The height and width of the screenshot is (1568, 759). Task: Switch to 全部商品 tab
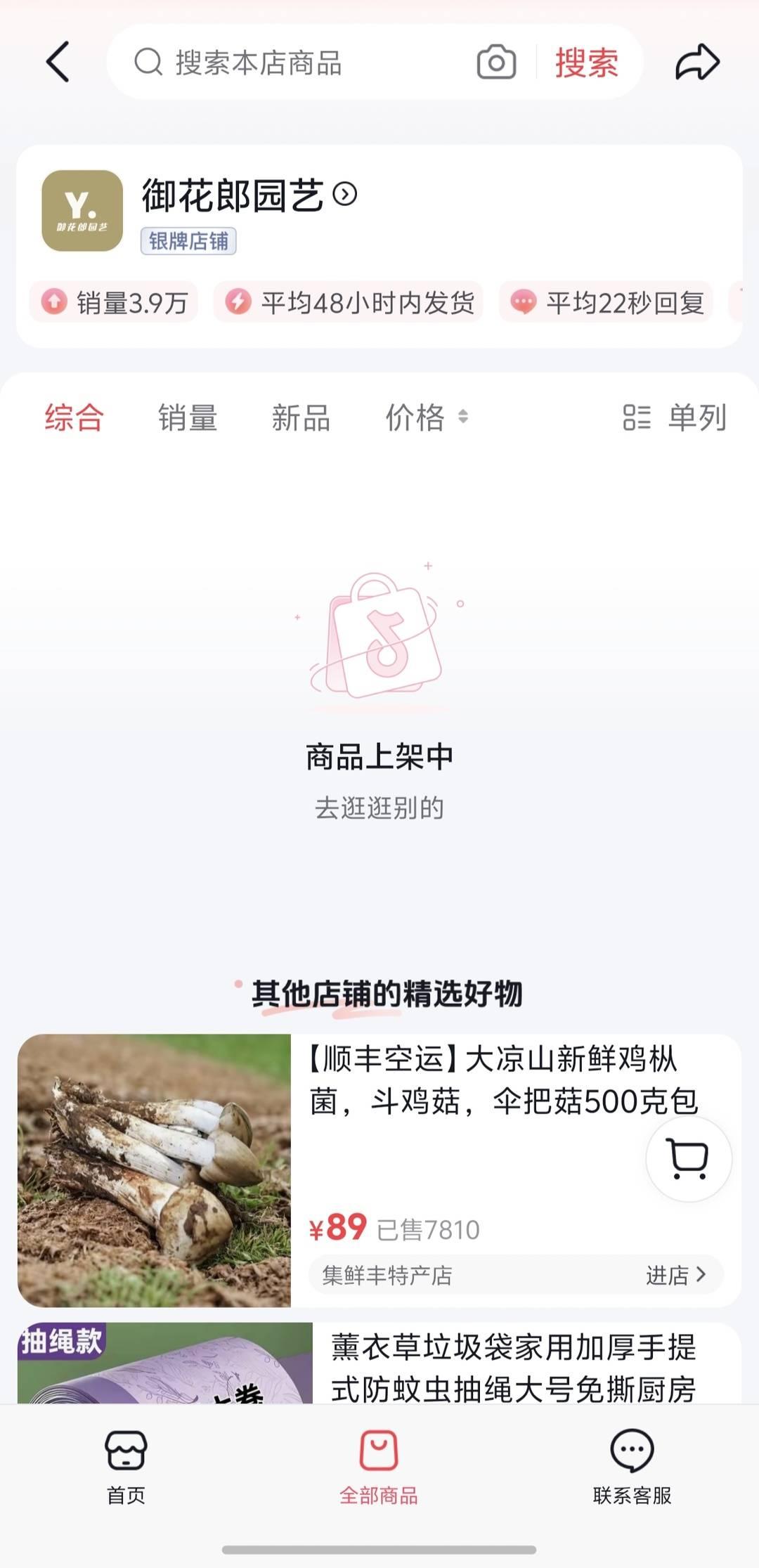click(379, 1463)
